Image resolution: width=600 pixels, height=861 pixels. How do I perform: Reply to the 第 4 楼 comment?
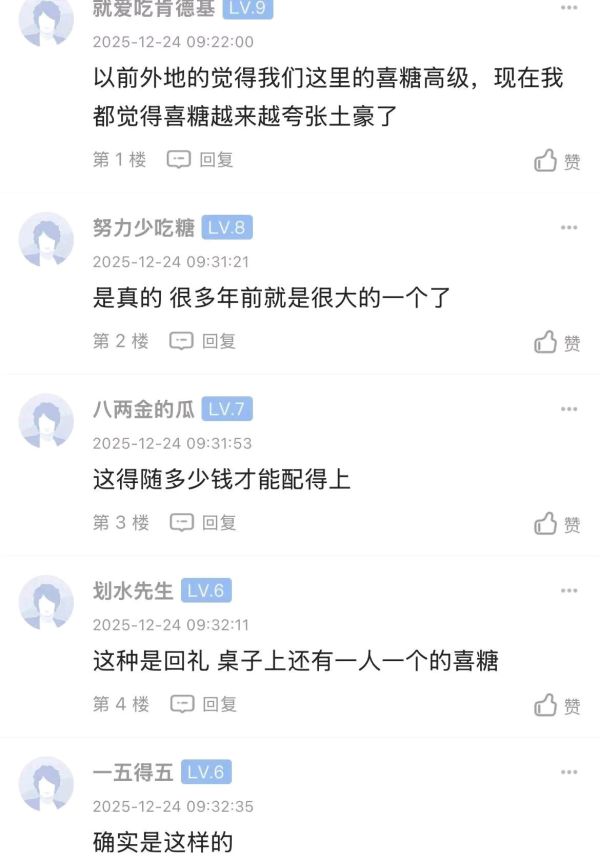coord(202,704)
